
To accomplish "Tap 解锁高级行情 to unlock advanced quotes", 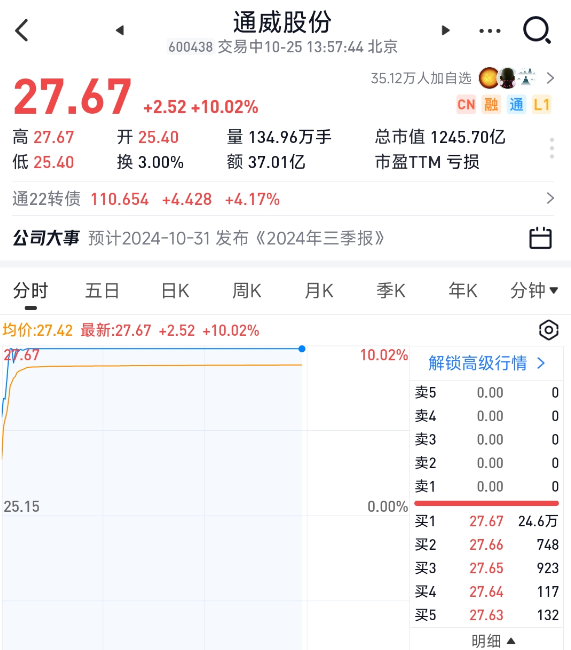I will 486,363.
